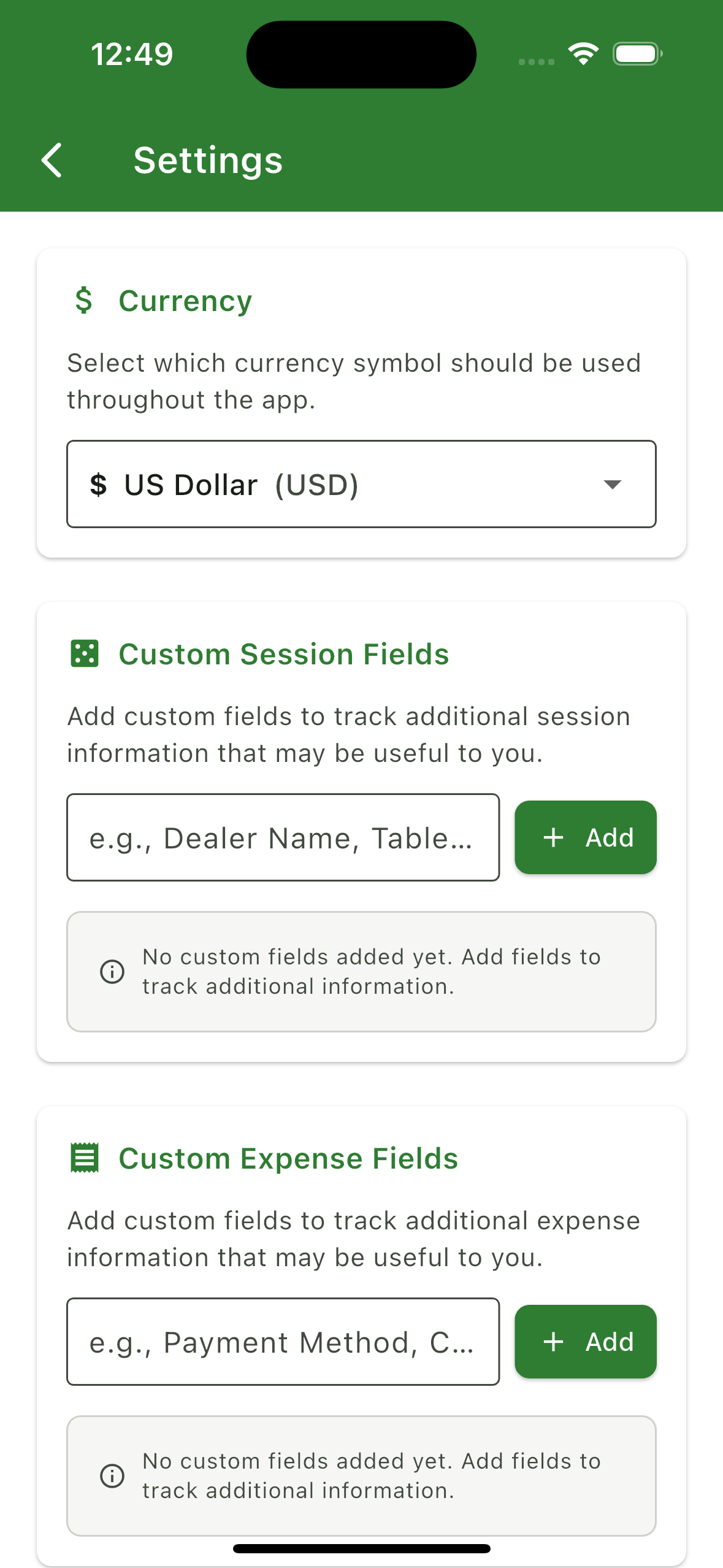The image size is (723, 1568).
Task: Expand the currency picker to change from USD
Action: (x=361, y=484)
